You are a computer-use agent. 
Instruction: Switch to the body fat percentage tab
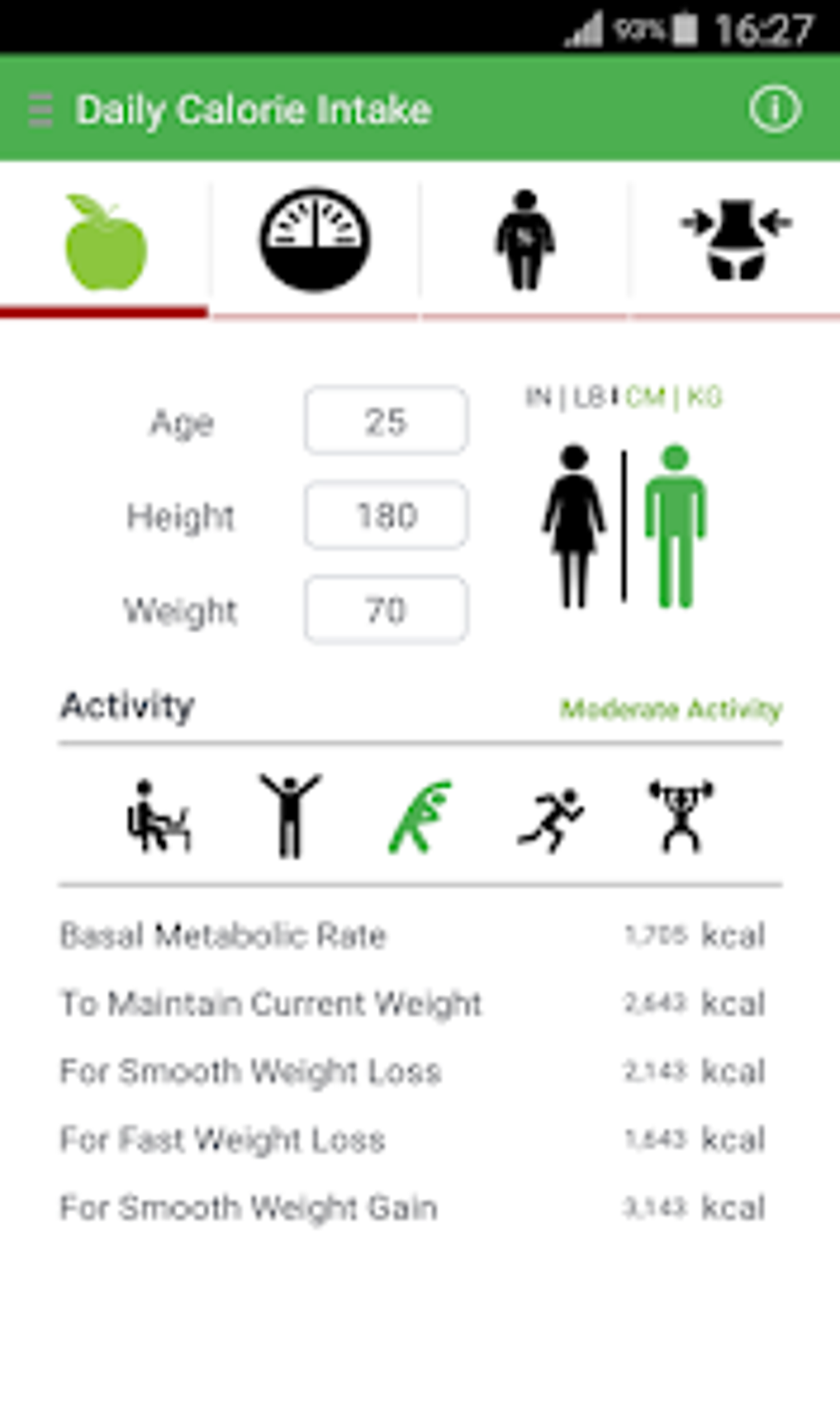[525, 240]
